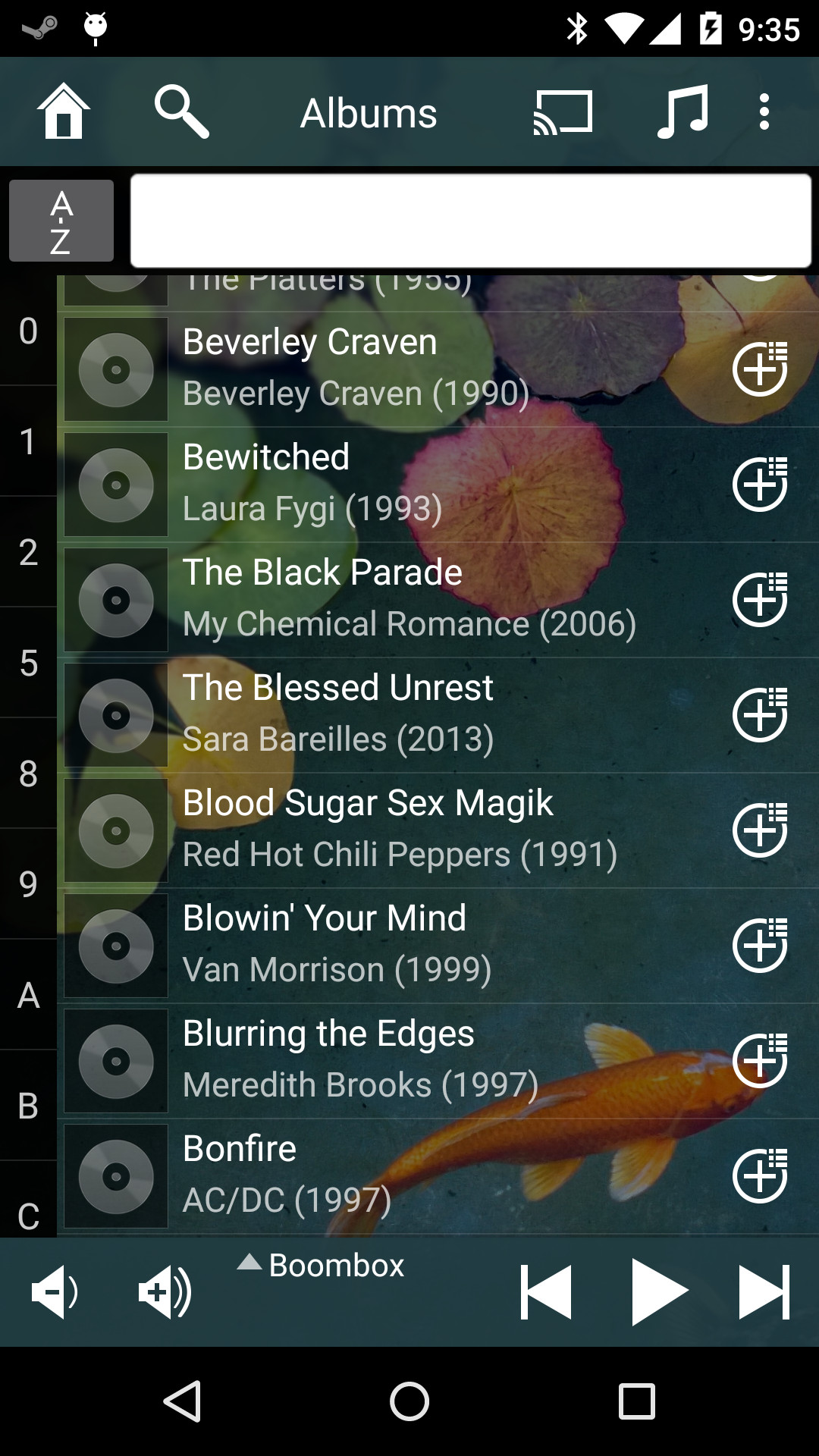Skip to the previous track

[546, 1291]
